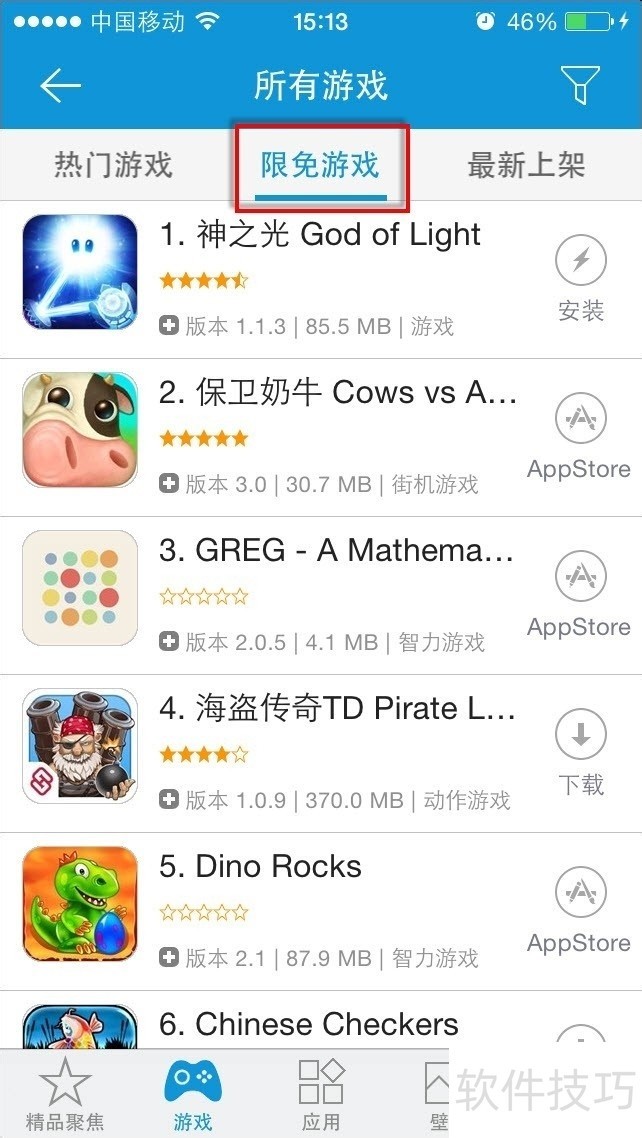The width and height of the screenshot is (642, 1138).
Task: Tap 安装 for God of Light
Action: tap(581, 278)
